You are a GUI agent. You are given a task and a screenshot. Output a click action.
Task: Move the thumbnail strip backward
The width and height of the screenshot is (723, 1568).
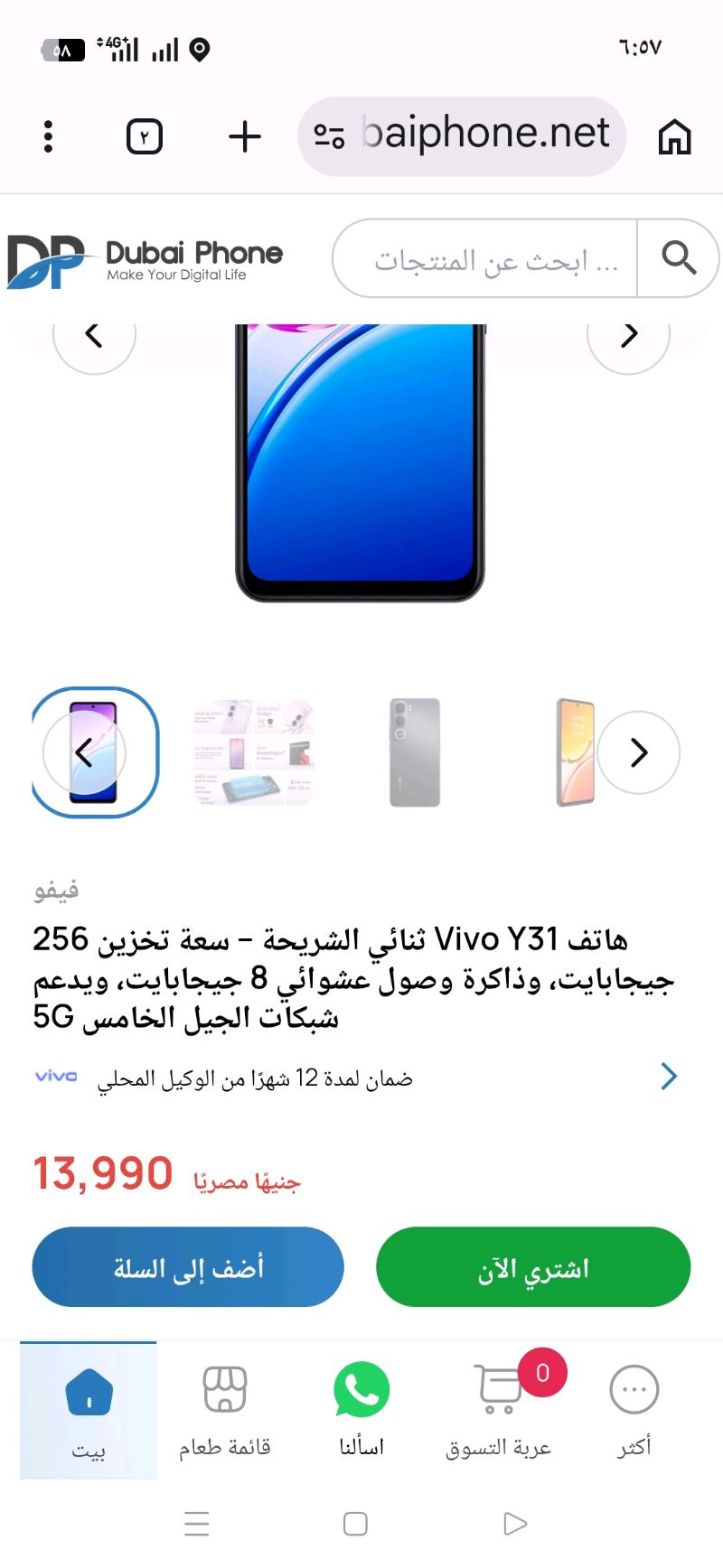point(83,751)
